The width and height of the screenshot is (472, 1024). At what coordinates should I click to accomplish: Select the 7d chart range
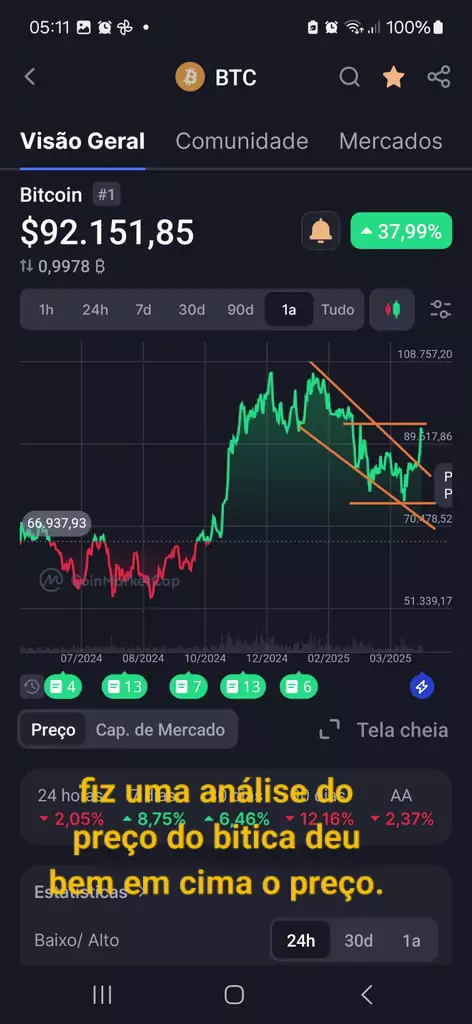coord(143,310)
